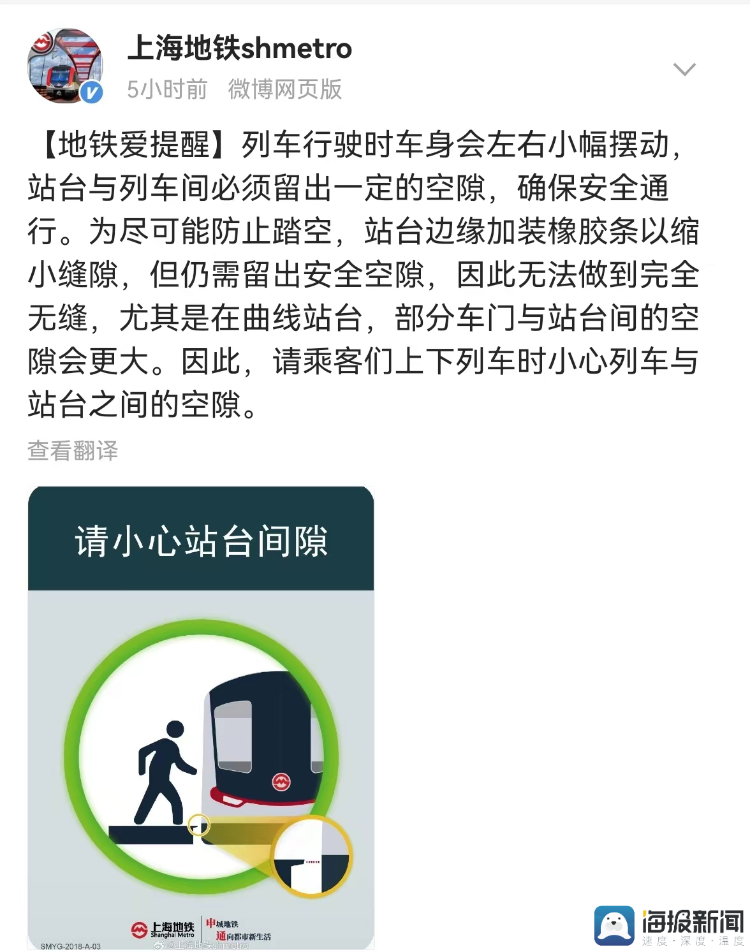The image size is (750, 952).
Task: Click the 查看翻译 translation link
Action: click(71, 452)
